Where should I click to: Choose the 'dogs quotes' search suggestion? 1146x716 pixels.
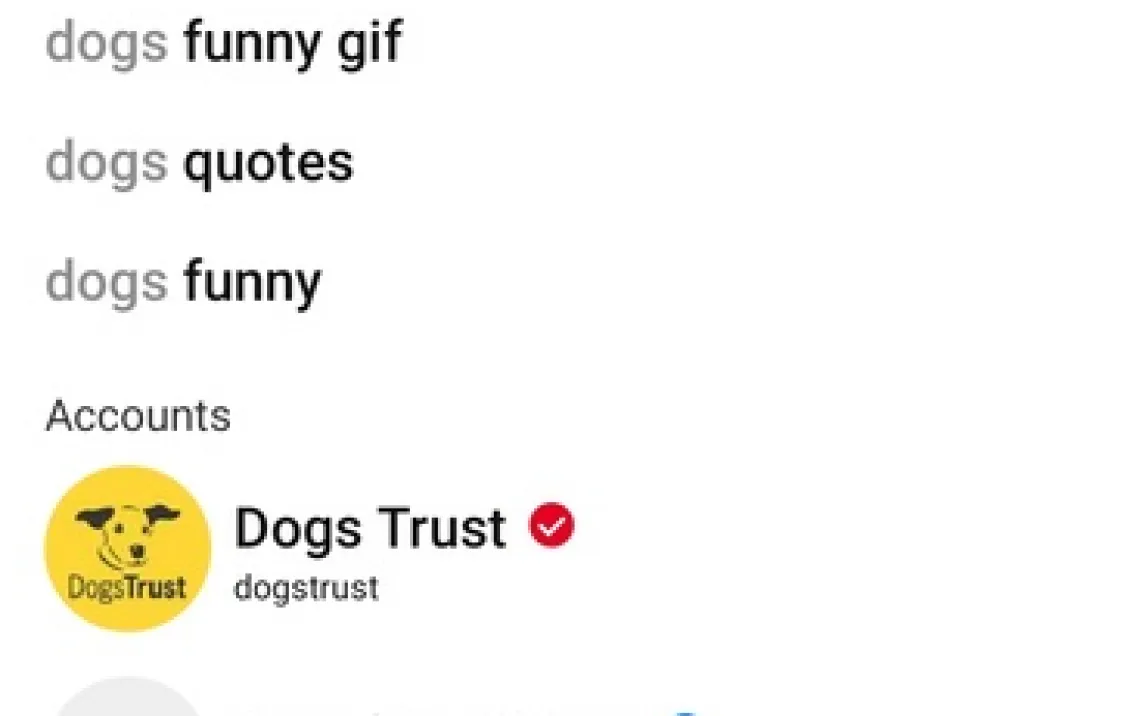point(199,163)
